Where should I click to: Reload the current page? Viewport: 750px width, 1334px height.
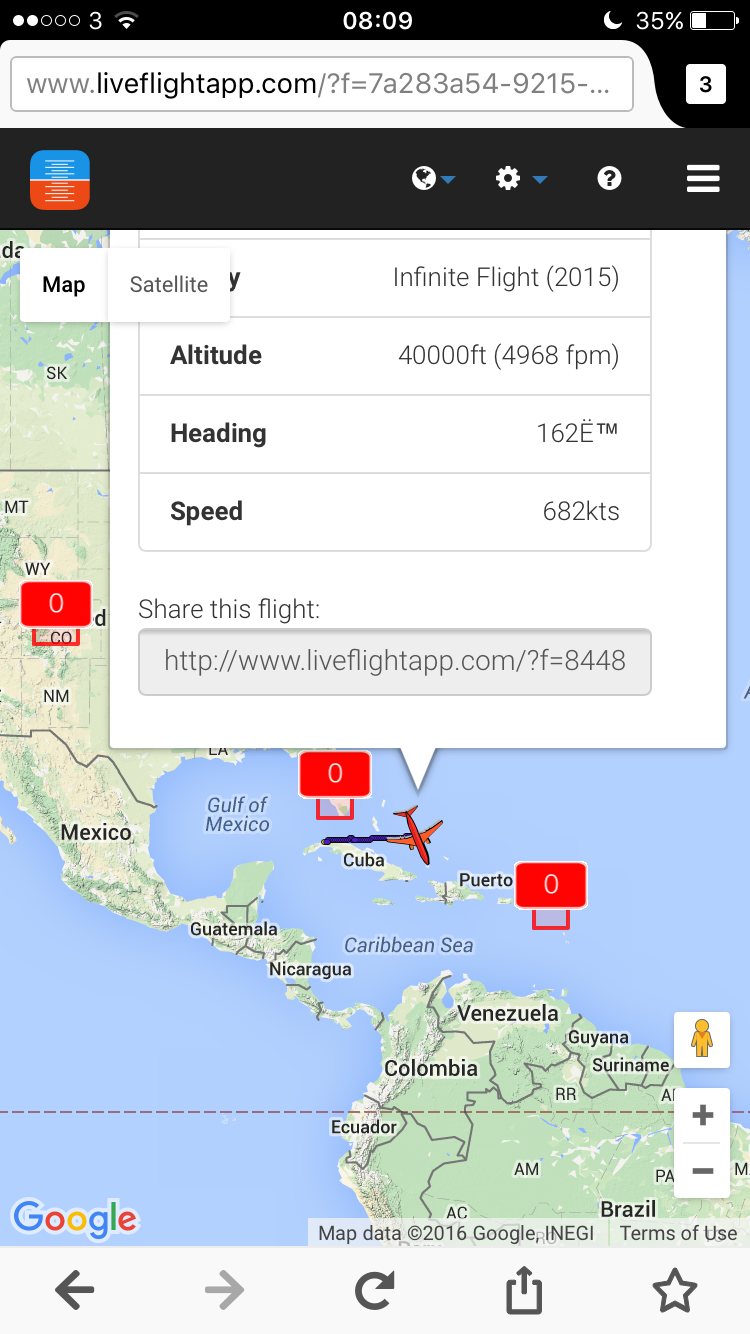pos(375,1291)
